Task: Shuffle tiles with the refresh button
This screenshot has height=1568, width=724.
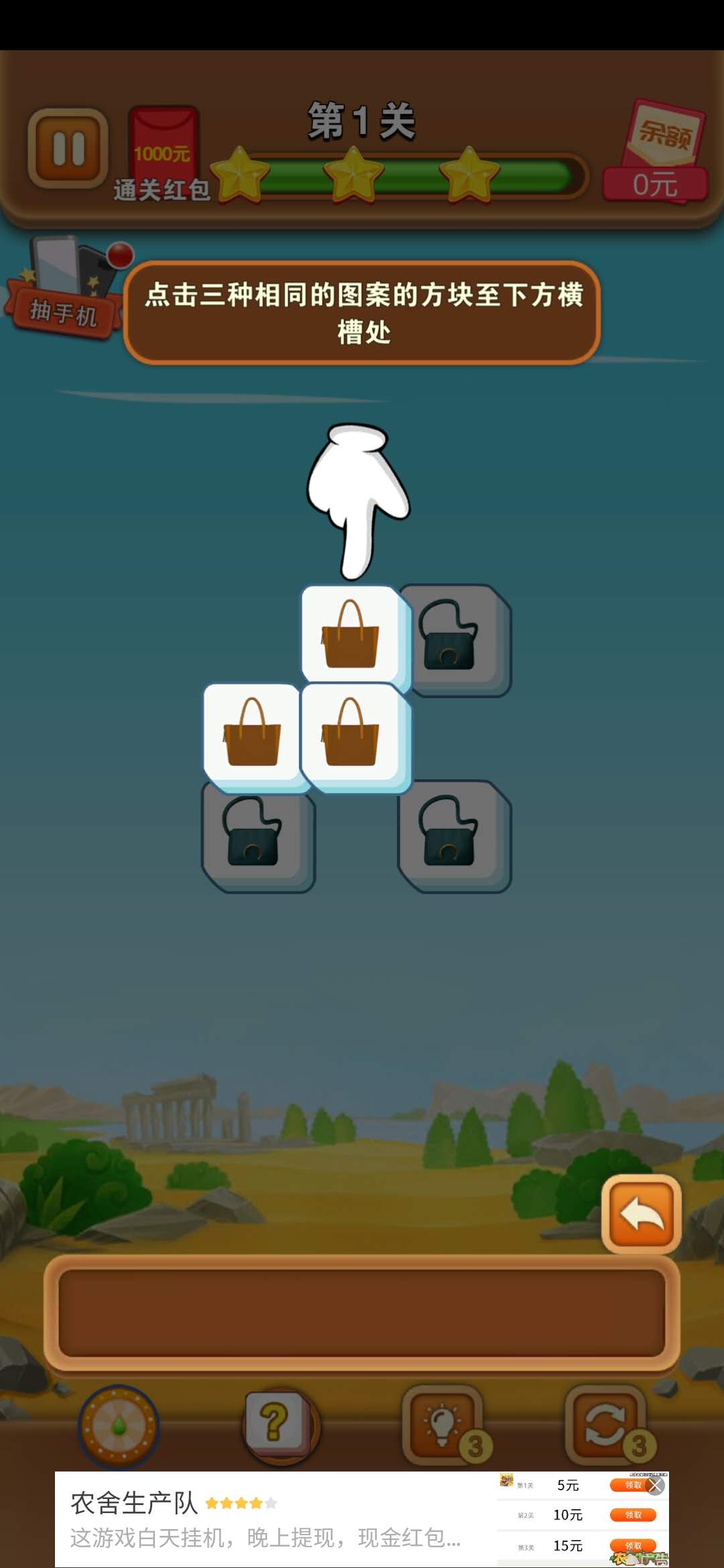Action: coord(606,1424)
